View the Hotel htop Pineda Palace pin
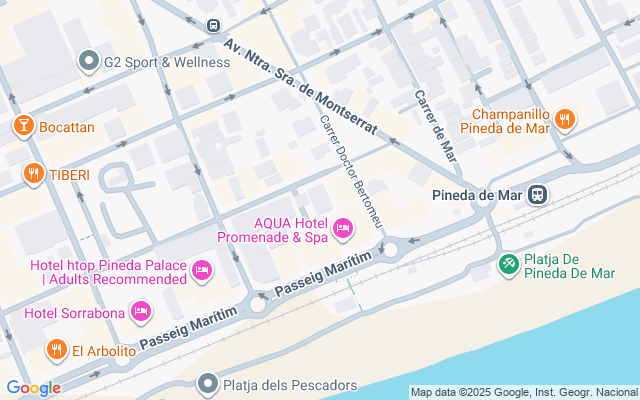This screenshot has width=640, height=400. coord(202,270)
